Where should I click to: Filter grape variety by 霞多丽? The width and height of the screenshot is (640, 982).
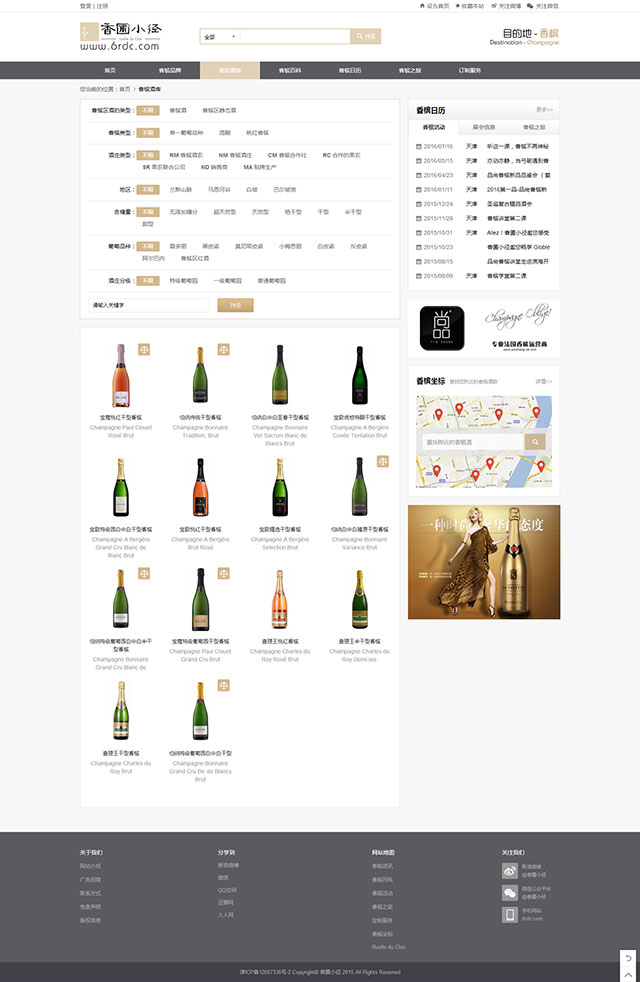(178, 245)
